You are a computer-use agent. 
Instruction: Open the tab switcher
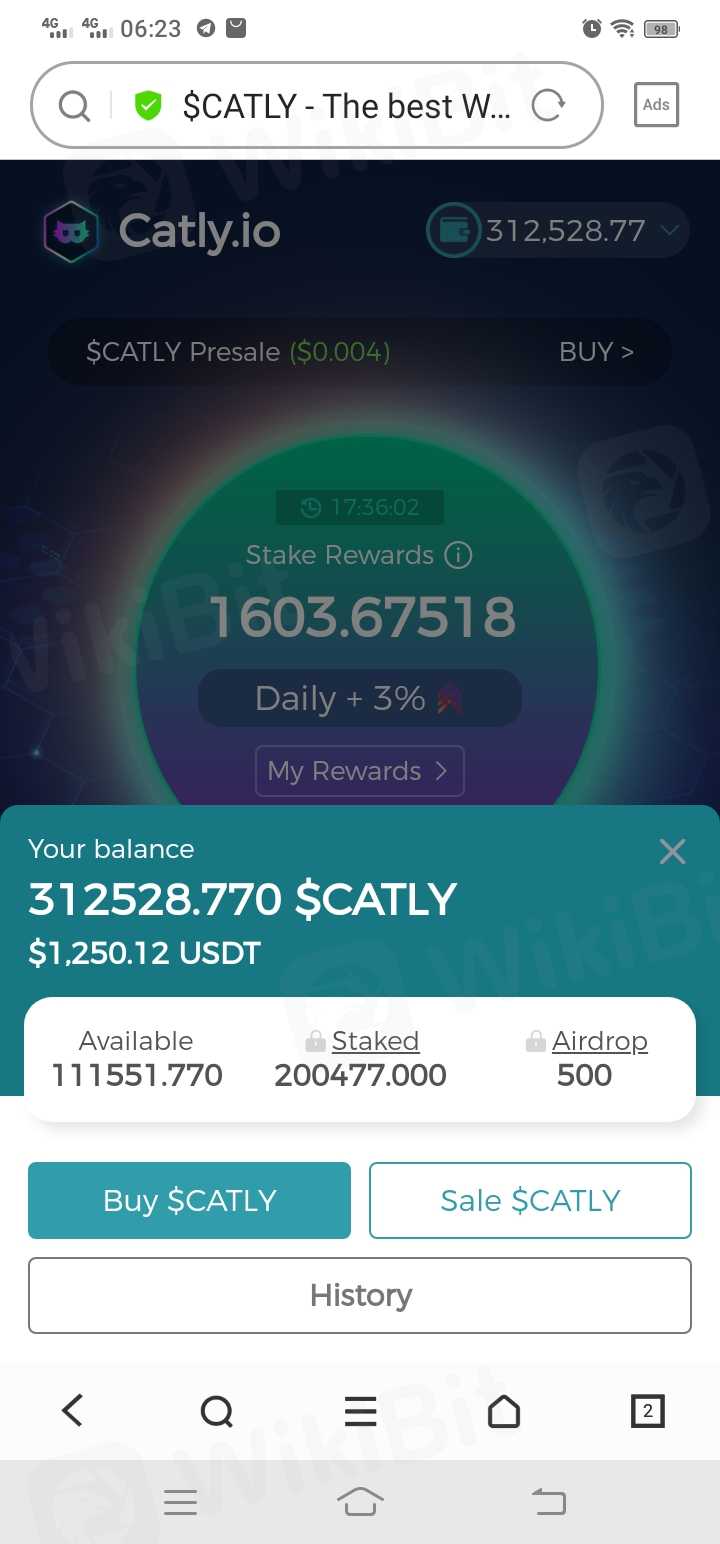point(647,1411)
